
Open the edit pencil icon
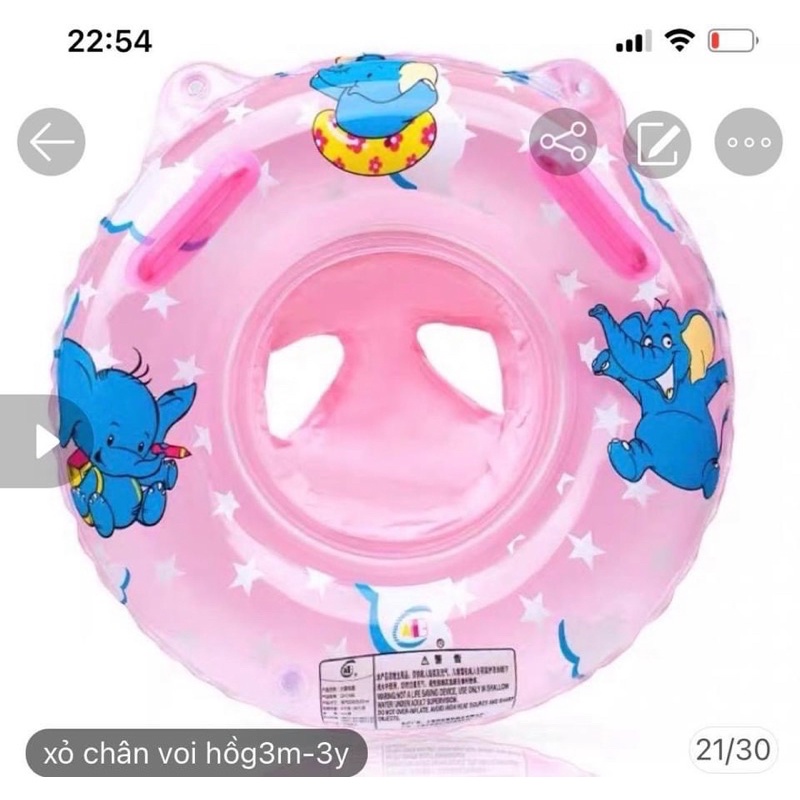(x=657, y=142)
